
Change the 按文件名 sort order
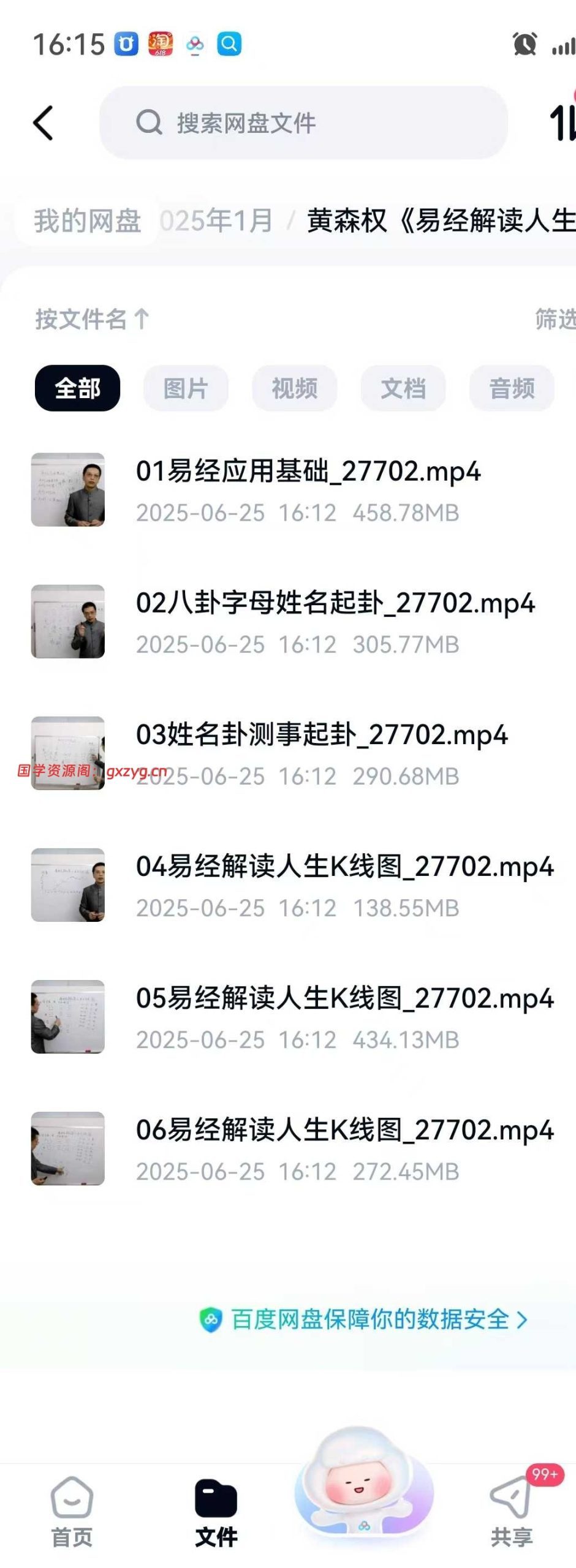click(92, 319)
